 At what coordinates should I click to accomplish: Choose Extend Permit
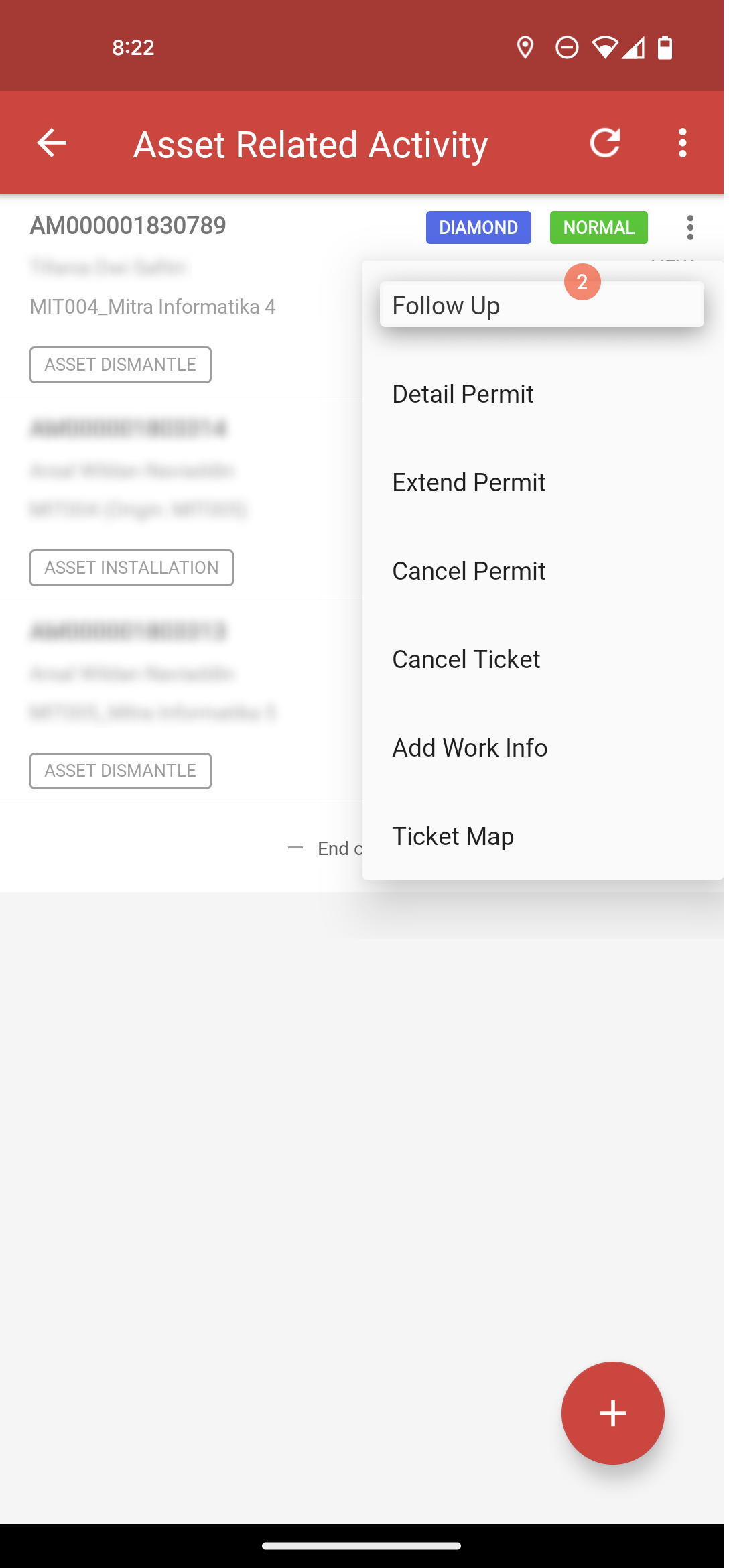click(542, 482)
